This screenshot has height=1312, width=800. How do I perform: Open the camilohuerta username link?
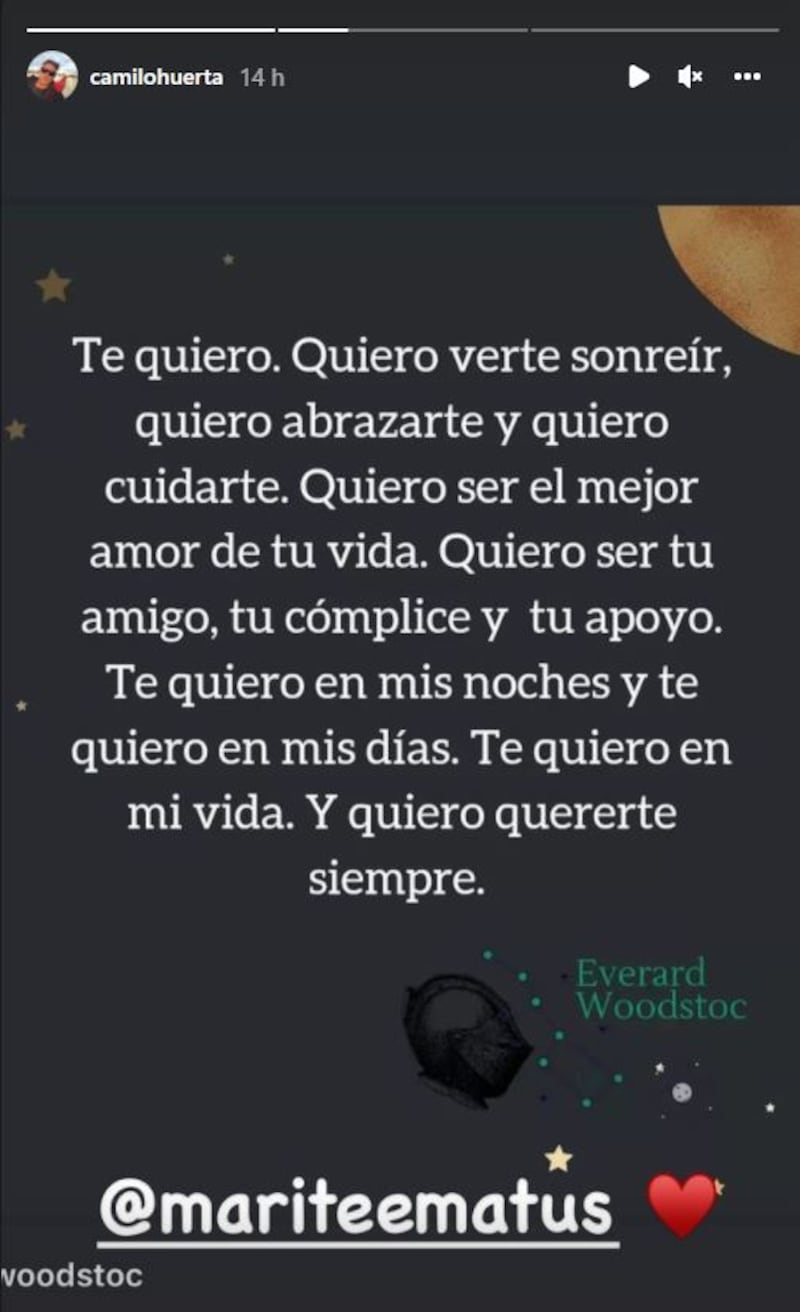pos(156,78)
